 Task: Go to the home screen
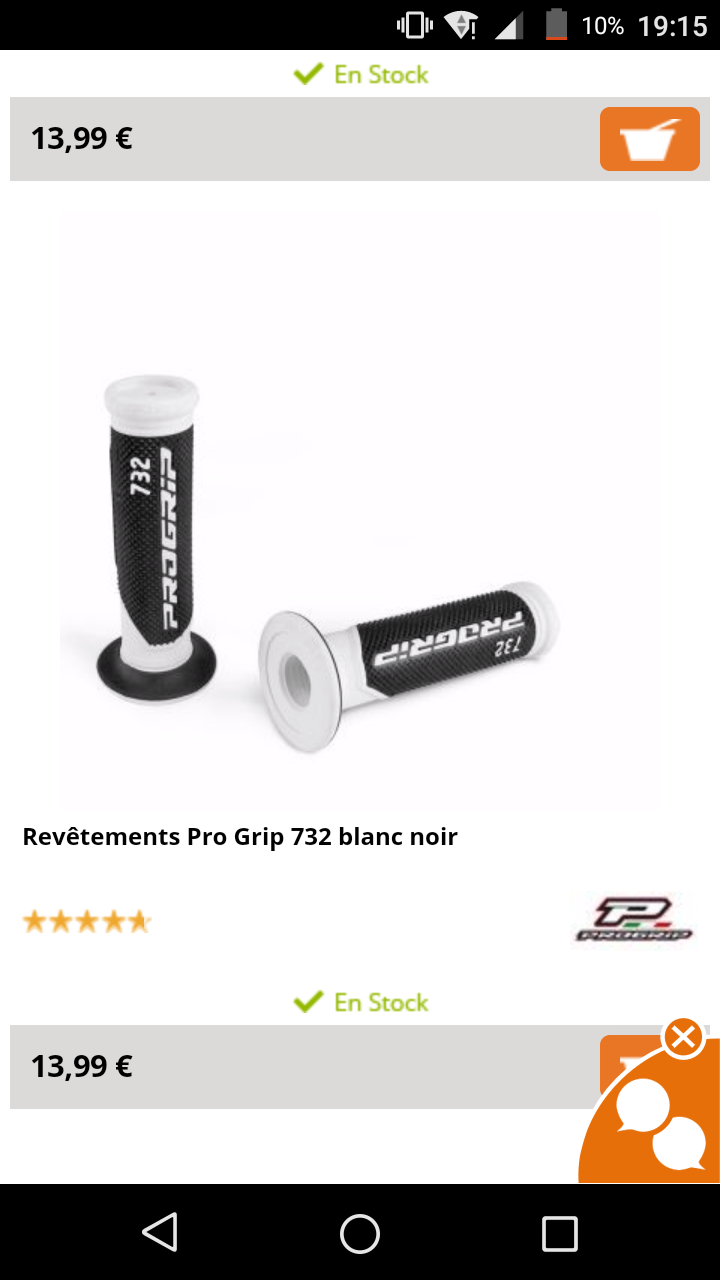pyautogui.click(x=360, y=1233)
